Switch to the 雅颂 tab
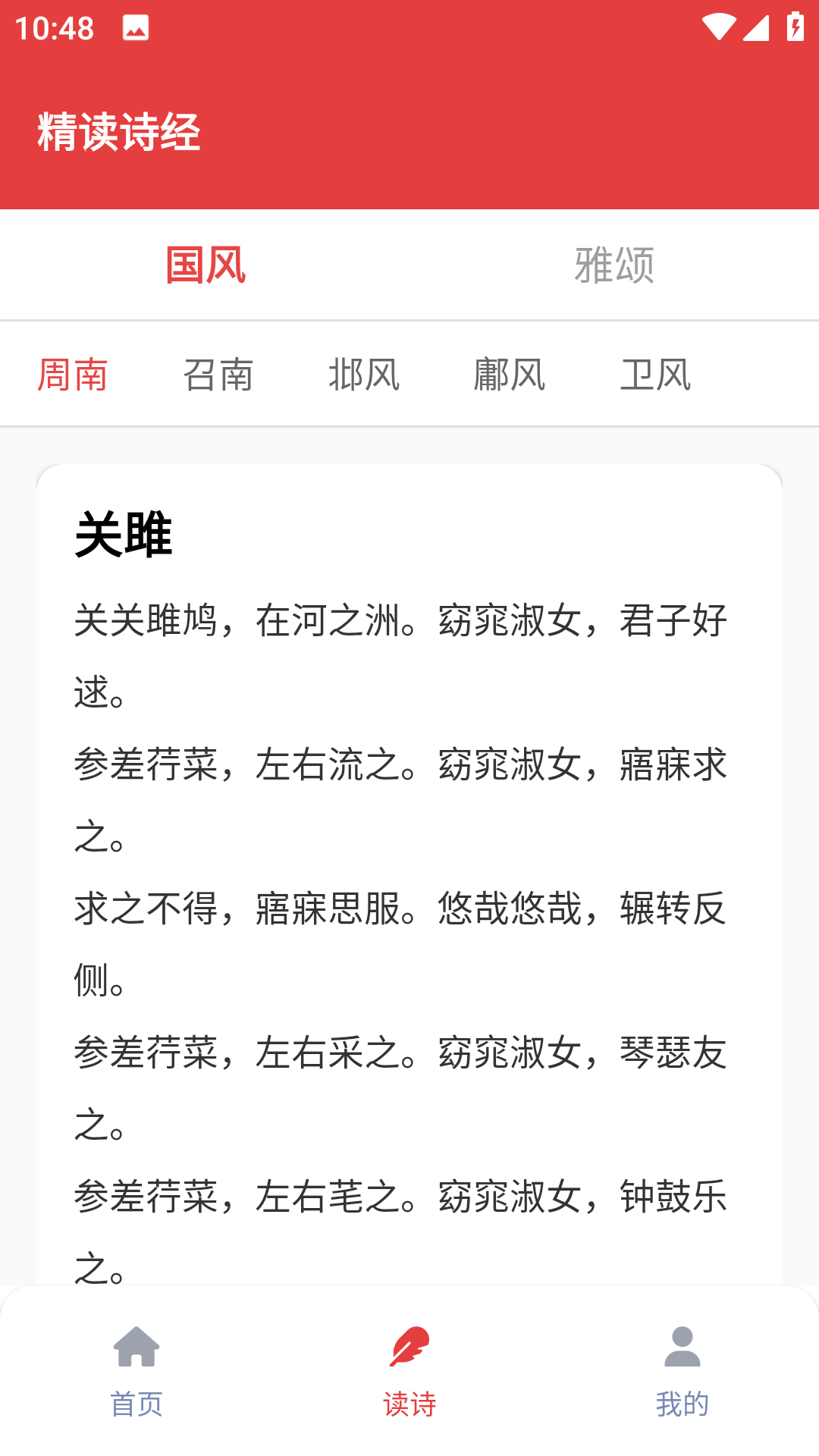This screenshot has width=819, height=1456. click(x=614, y=264)
